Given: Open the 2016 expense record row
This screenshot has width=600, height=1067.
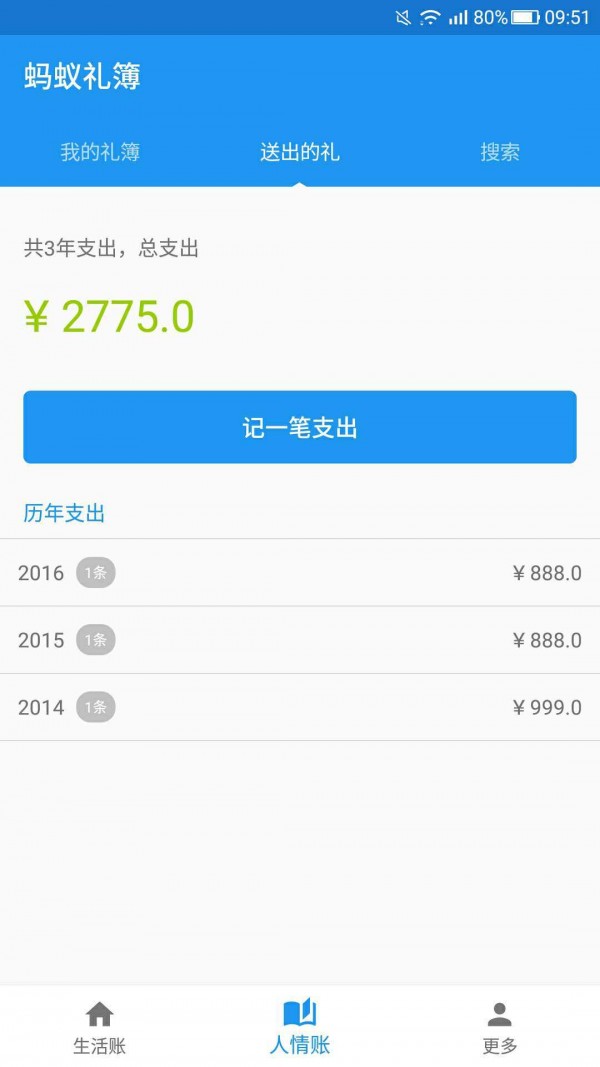Looking at the screenshot, I should tap(300, 573).
